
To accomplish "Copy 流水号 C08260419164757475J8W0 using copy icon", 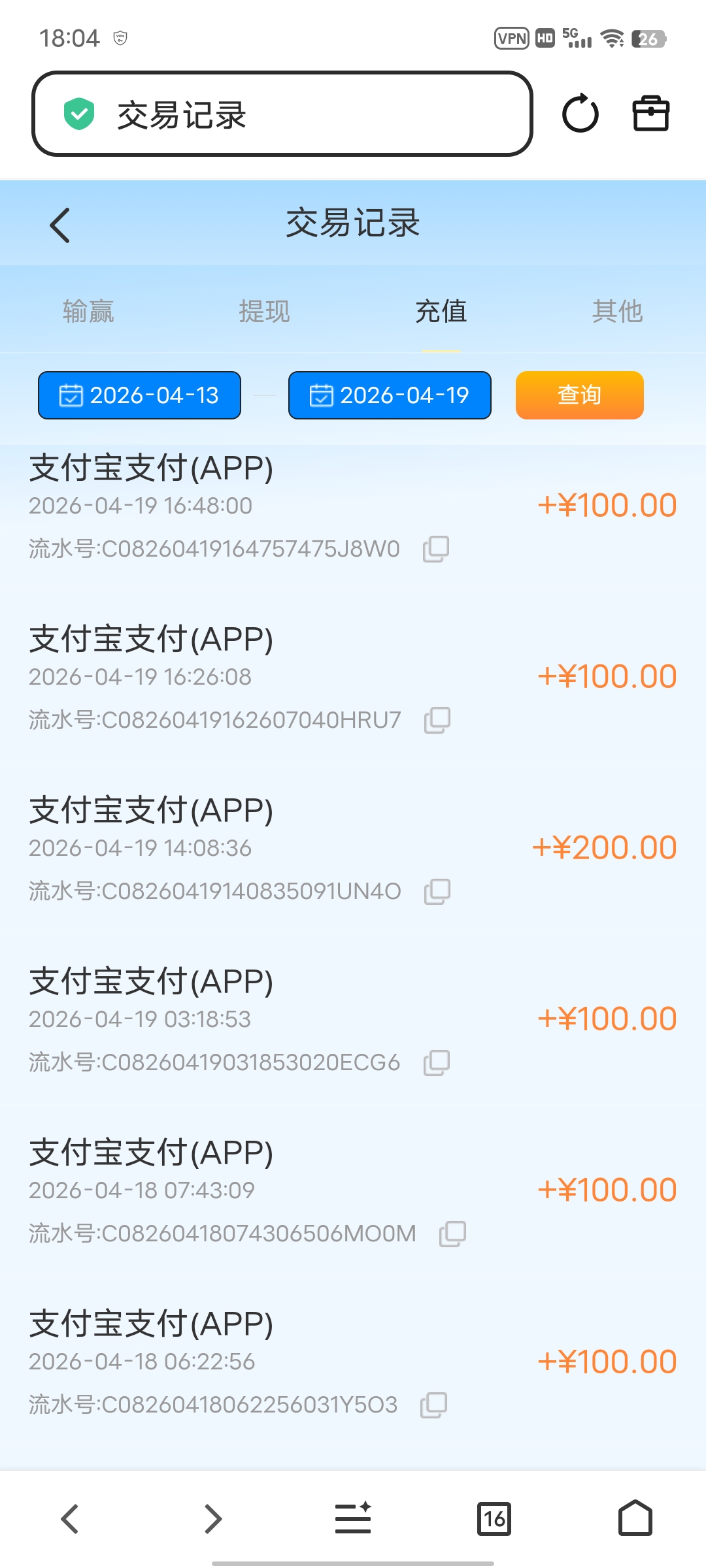I will [436, 549].
